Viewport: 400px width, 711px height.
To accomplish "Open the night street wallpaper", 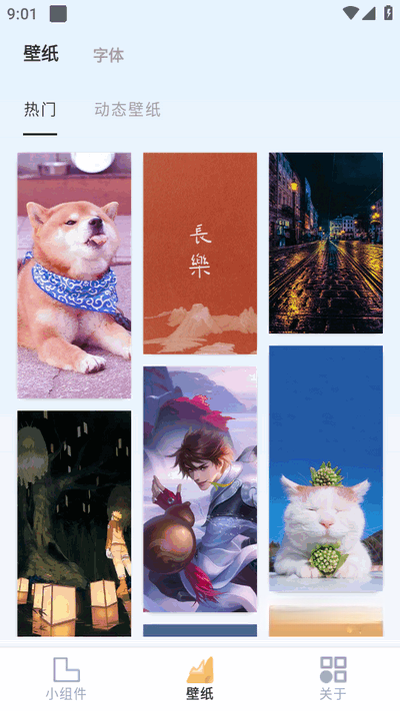I will (x=326, y=243).
